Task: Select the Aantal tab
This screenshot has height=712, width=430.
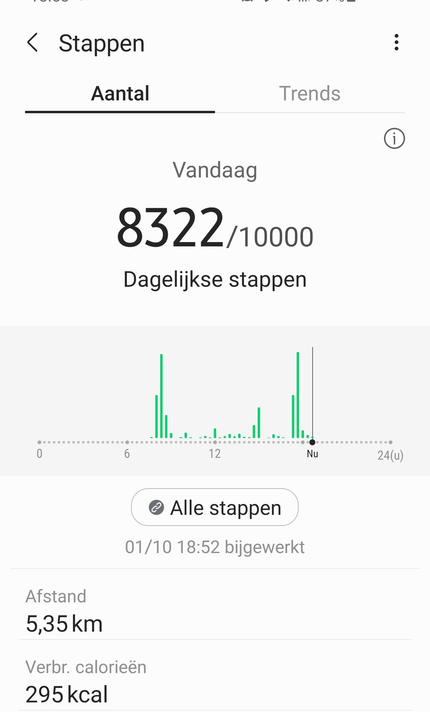Action: [x=120, y=94]
